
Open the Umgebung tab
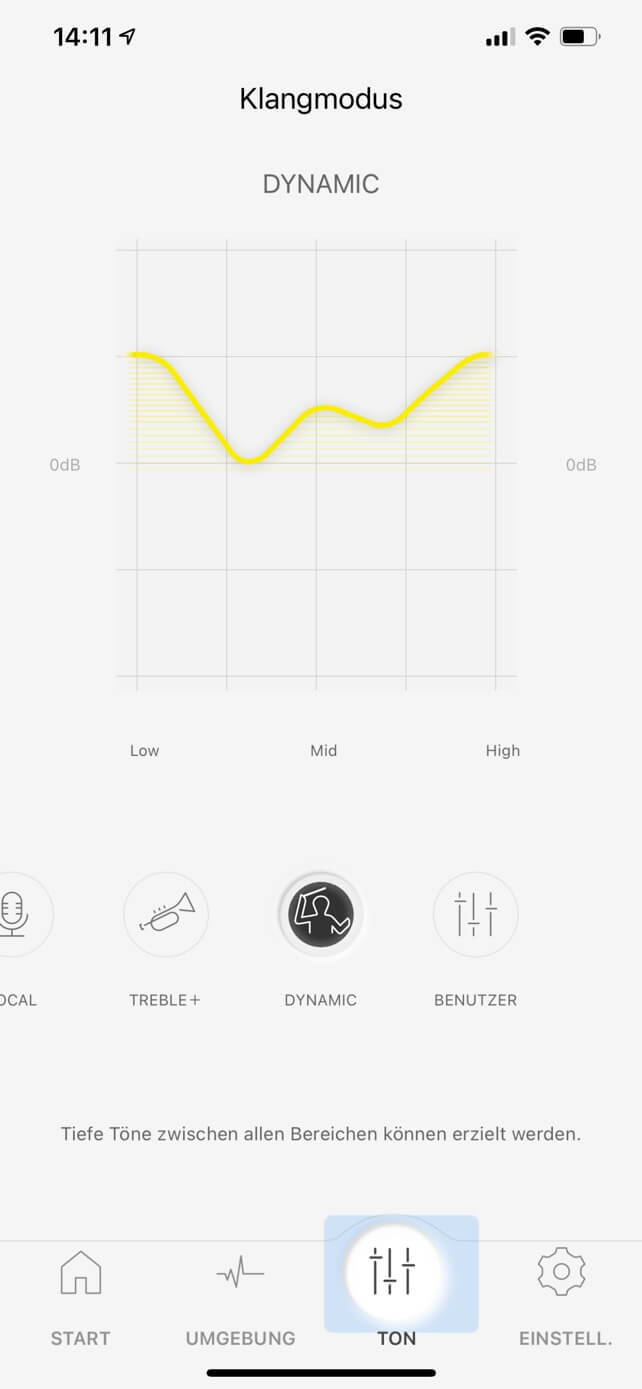pos(240,1295)
